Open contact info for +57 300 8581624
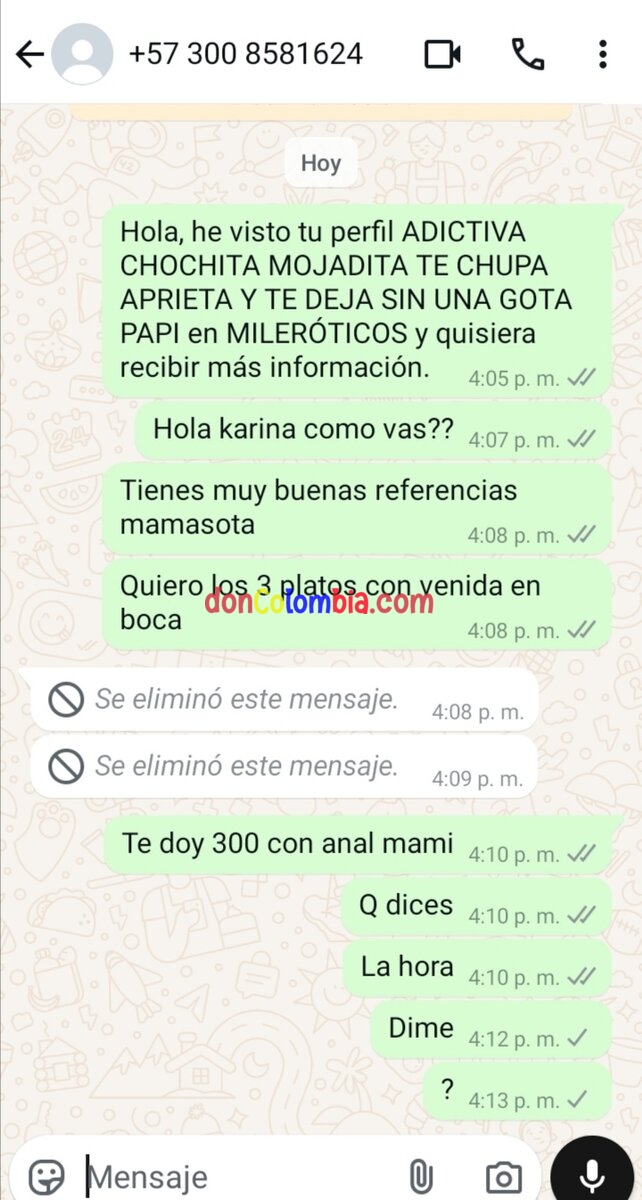The width and height of the screenshot is (642, 1200). (x=245, y=54)
